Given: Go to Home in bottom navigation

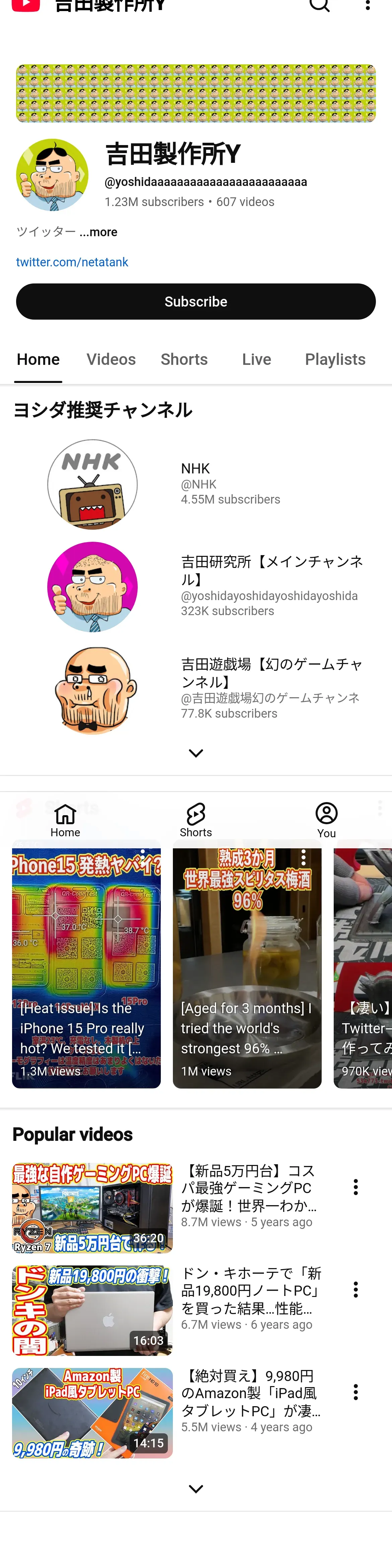Looking at the screenshot, I should coord(65,819).
